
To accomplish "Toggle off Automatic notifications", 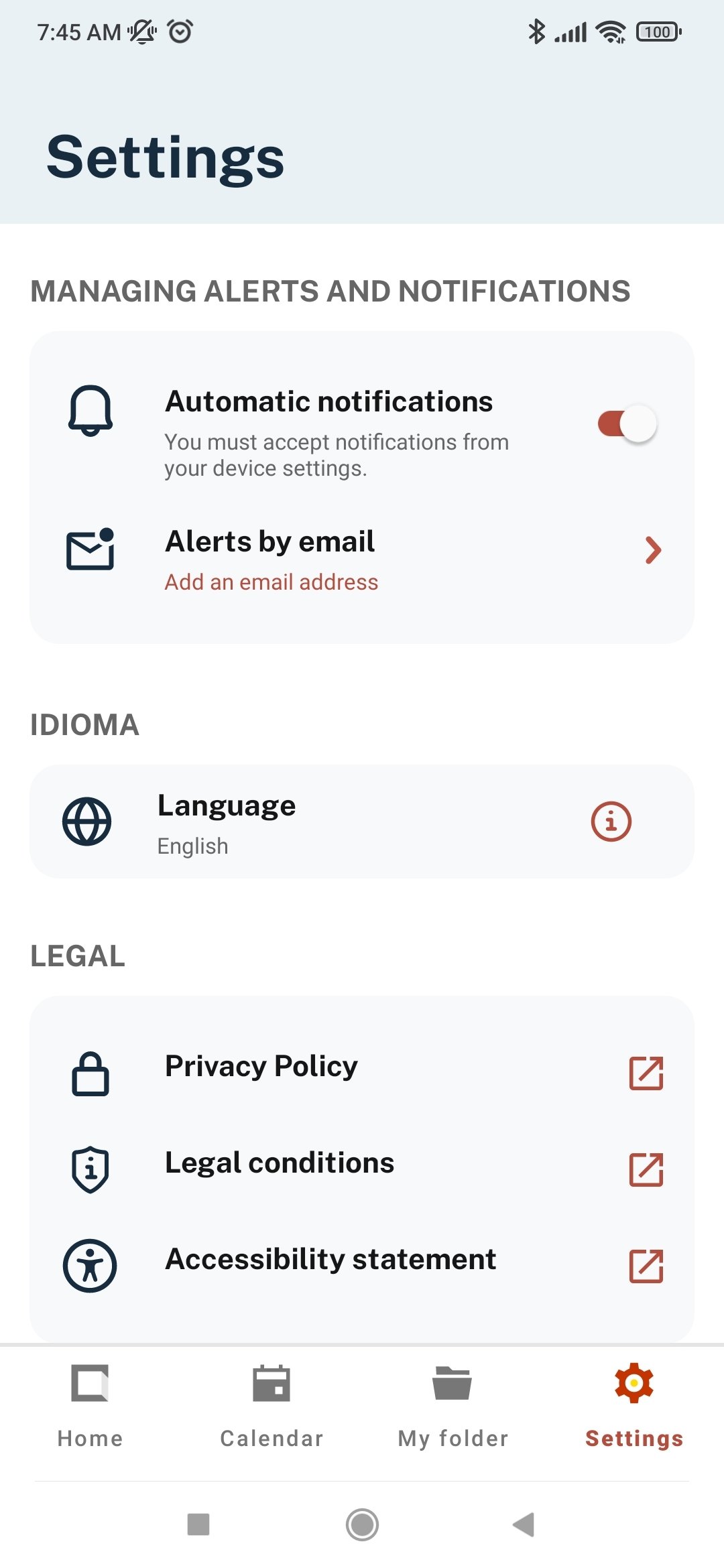I will (x=627, y=423).
